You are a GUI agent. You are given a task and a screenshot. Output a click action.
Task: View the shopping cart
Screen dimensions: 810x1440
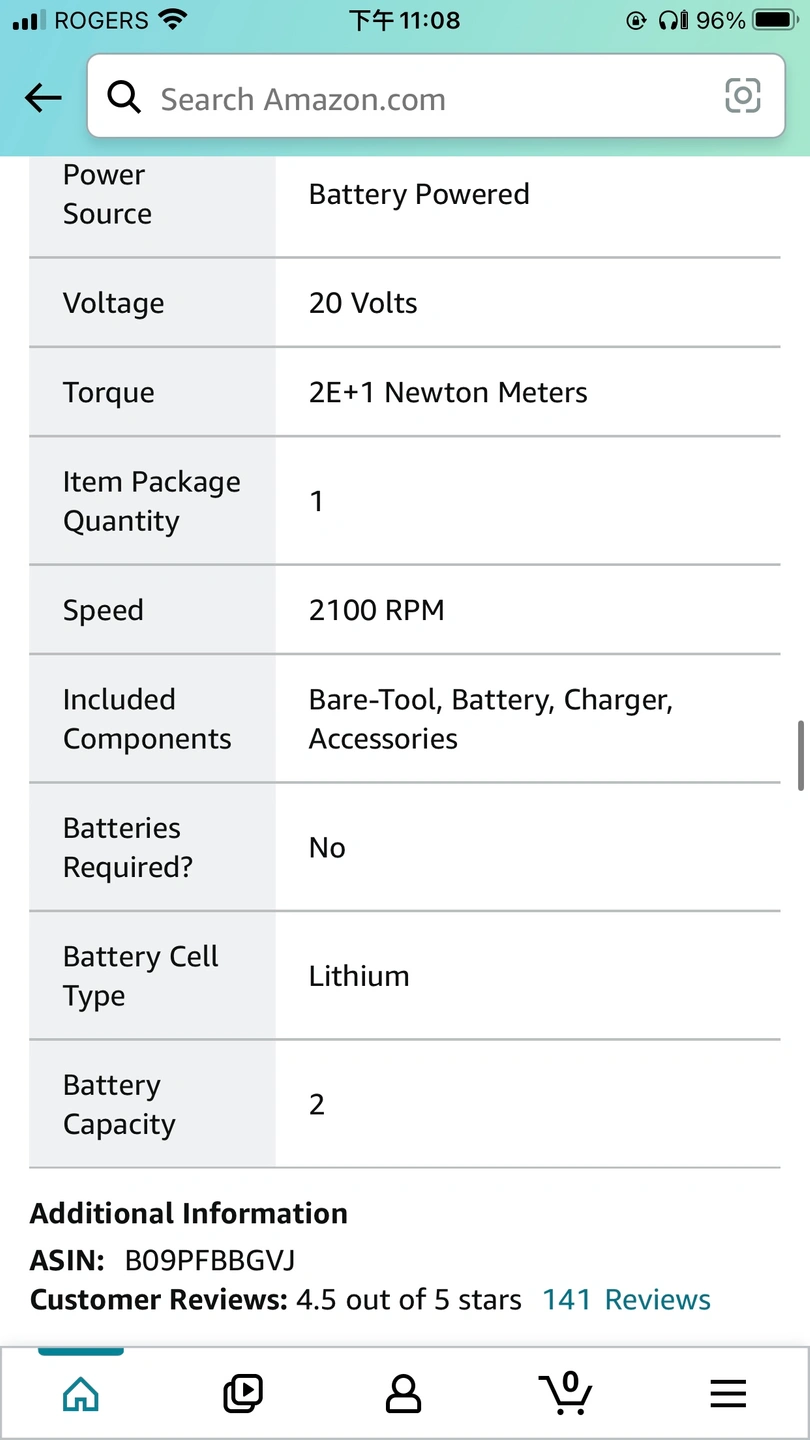(566, 1393)
